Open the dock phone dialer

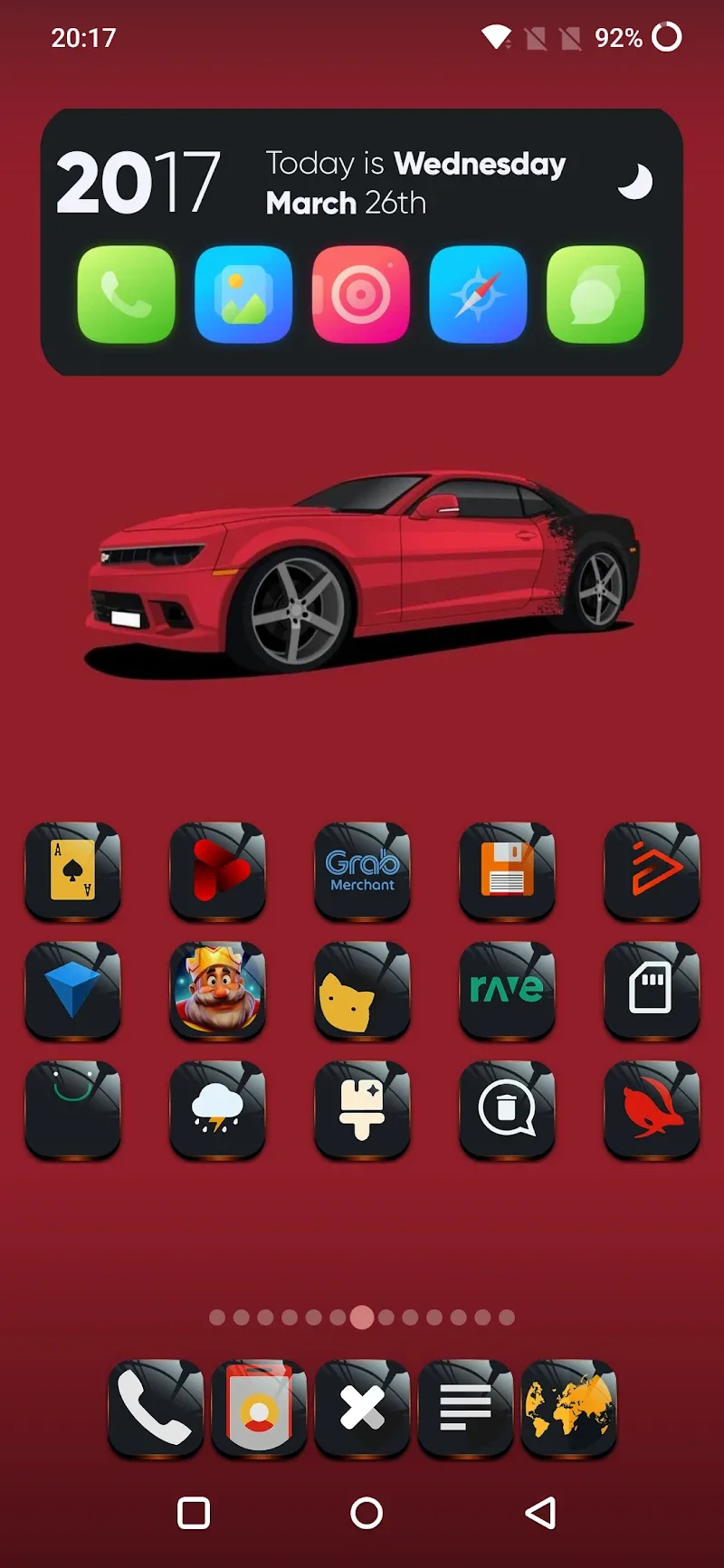pos(156,1408)
